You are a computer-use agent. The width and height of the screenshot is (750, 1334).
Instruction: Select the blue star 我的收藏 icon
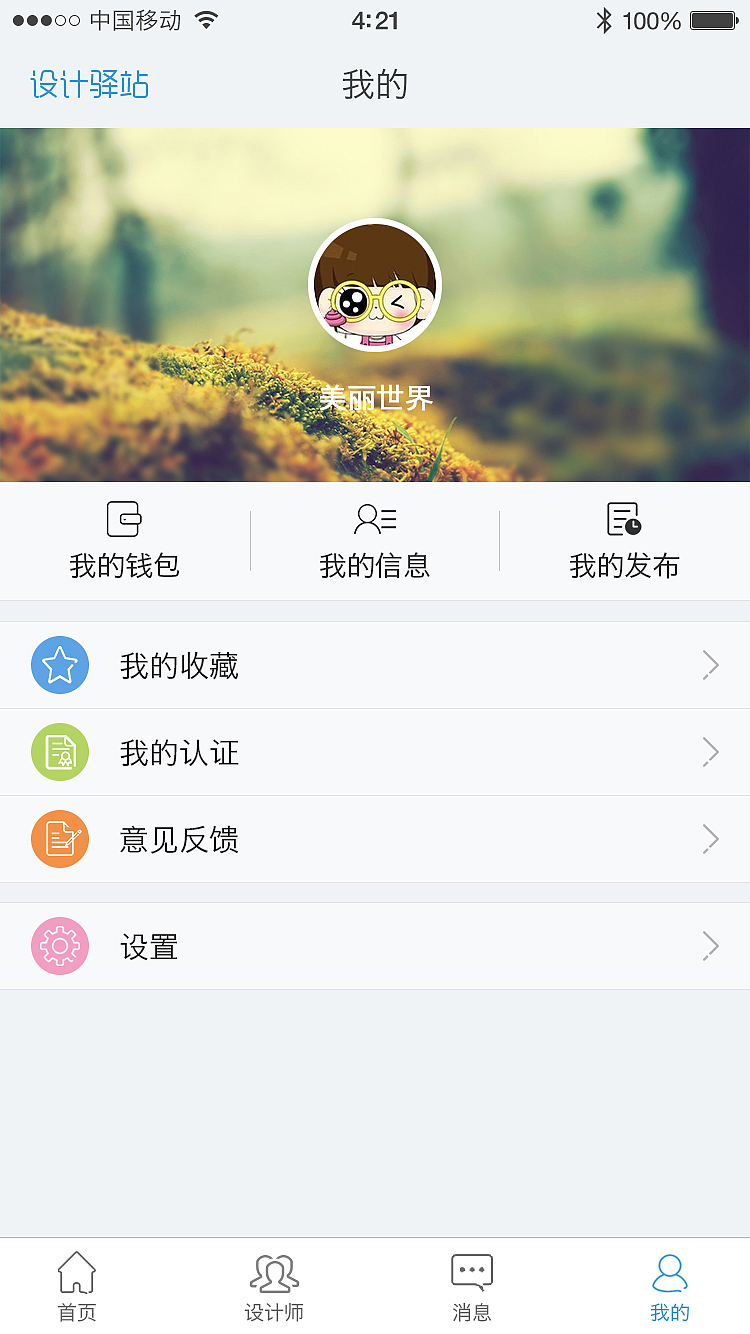point(59,664)
